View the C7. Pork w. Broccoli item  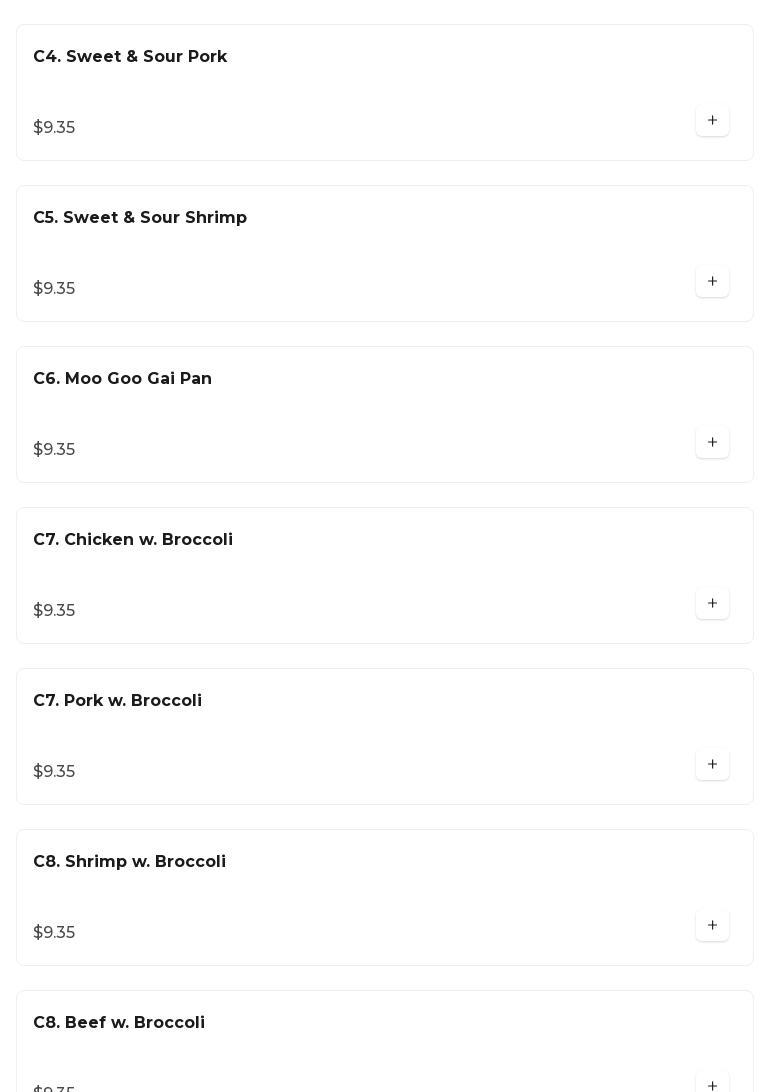click(117, 701)
